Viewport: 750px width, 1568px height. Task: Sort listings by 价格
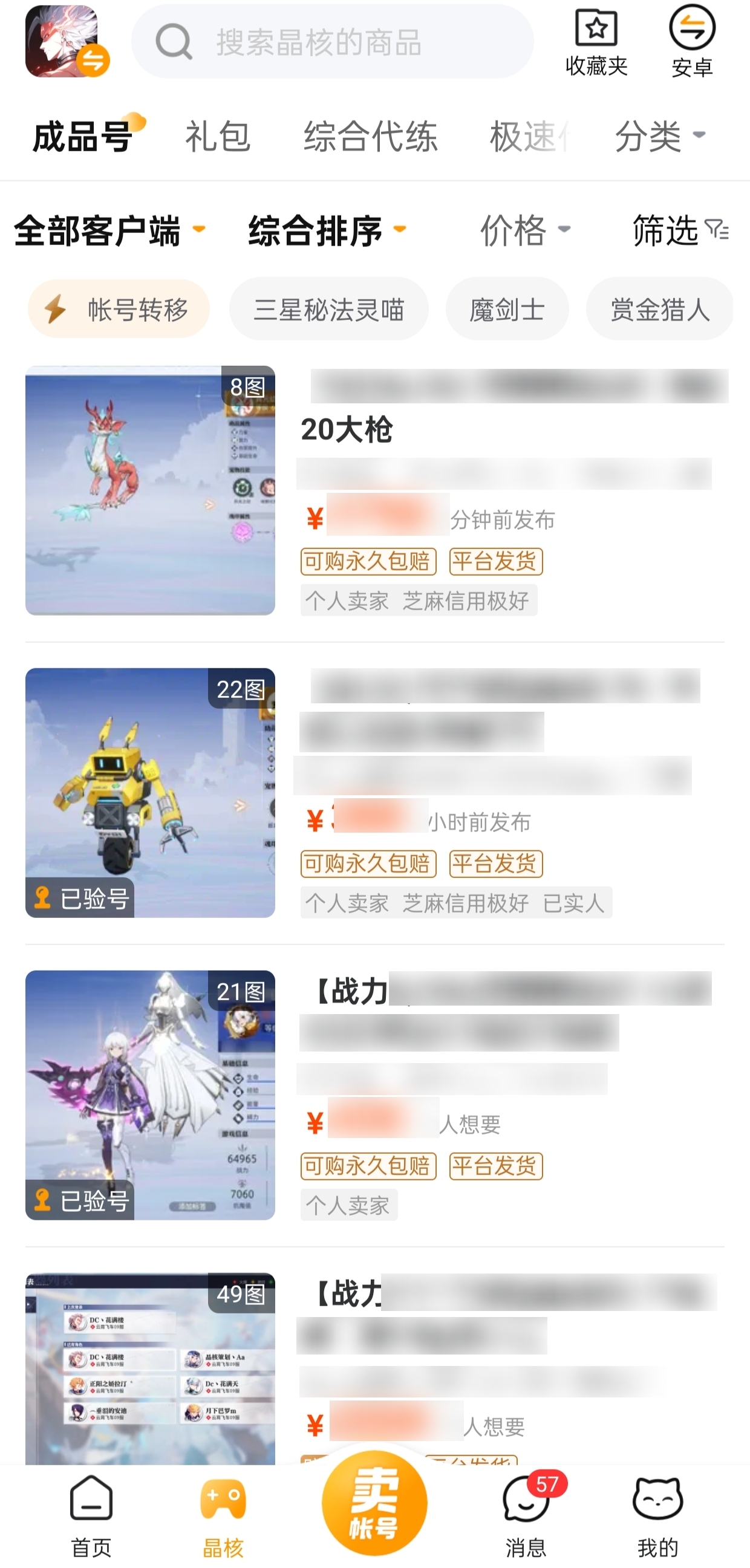tap(525, 231)
